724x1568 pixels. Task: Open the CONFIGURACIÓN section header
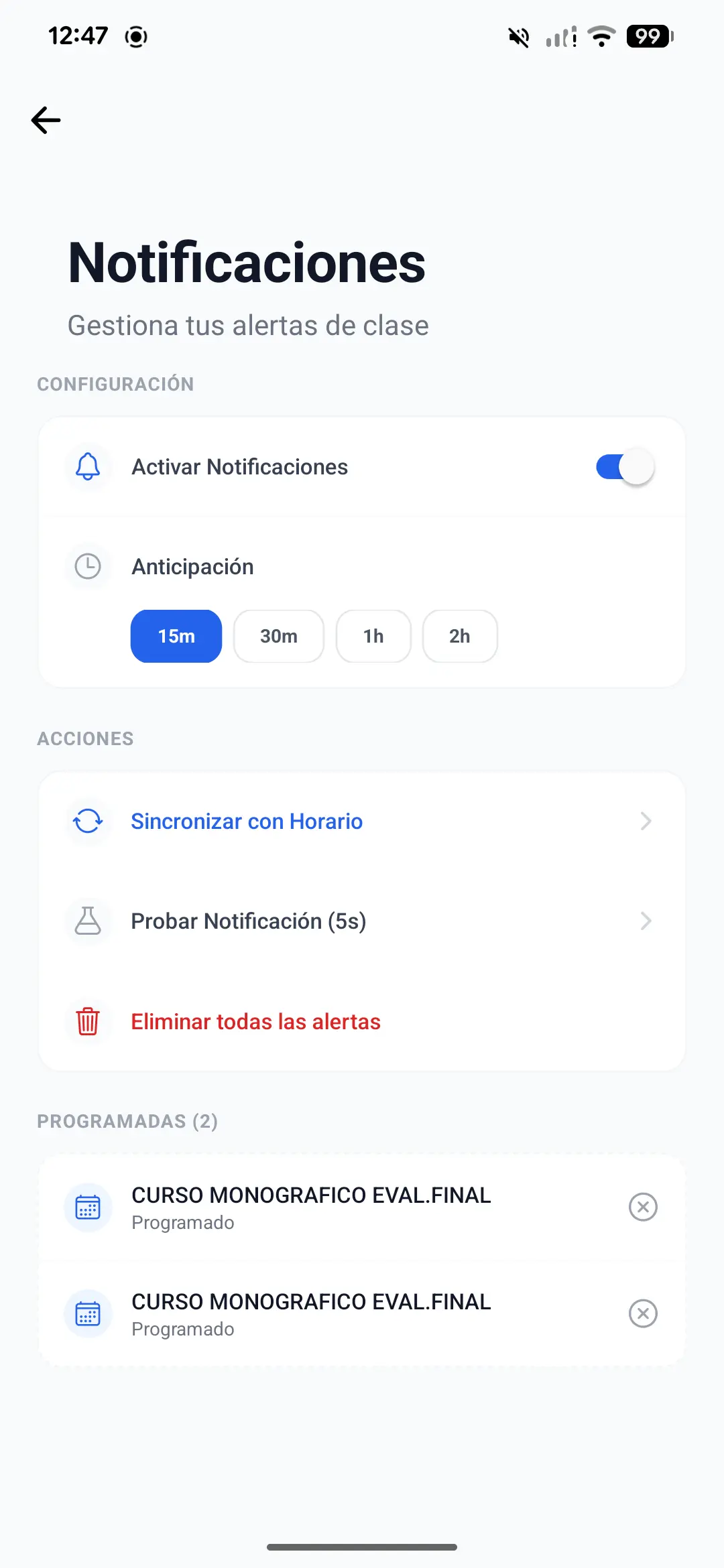[115, 384]
